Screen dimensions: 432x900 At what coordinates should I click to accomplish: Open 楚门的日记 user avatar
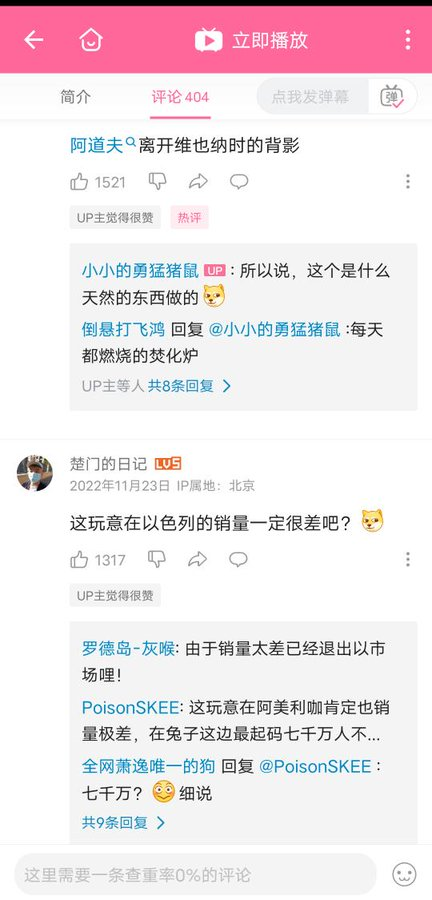point(34,473)
